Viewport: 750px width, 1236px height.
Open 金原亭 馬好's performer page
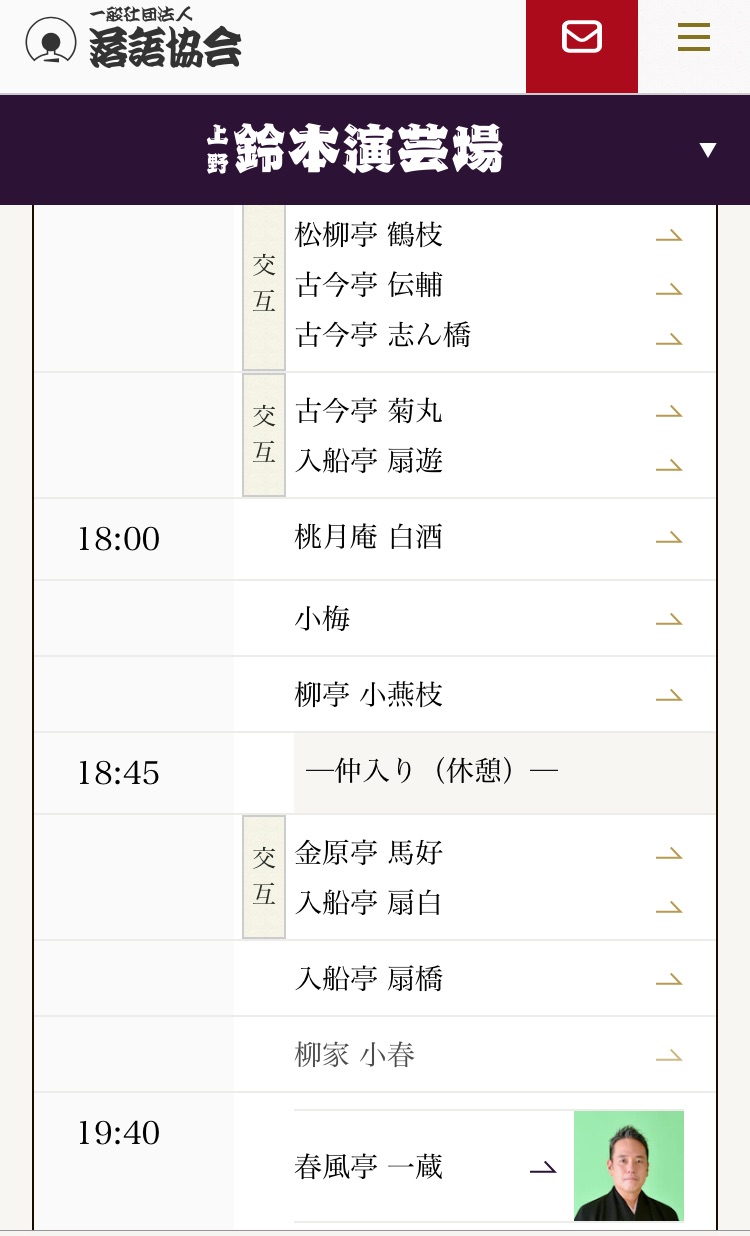pyautogui.click(x=368, y=853)
